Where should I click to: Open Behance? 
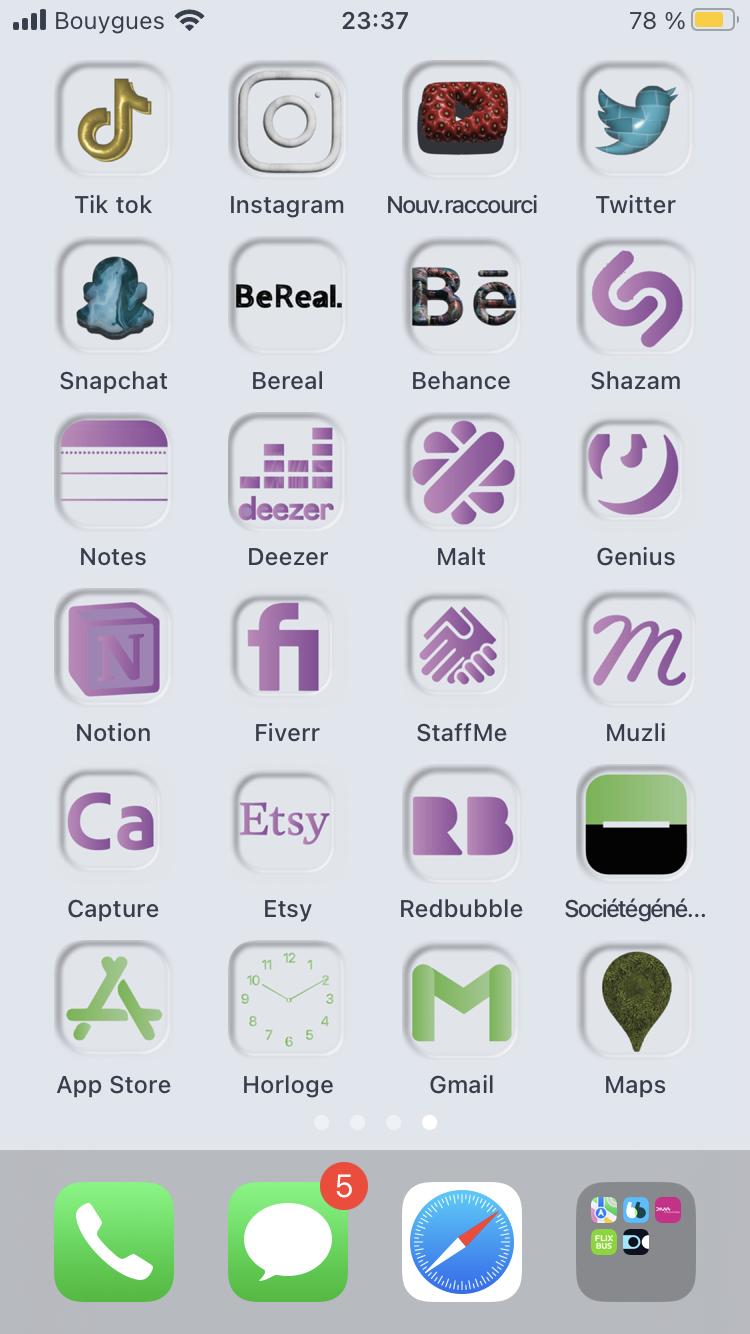[x=461, y=298]
